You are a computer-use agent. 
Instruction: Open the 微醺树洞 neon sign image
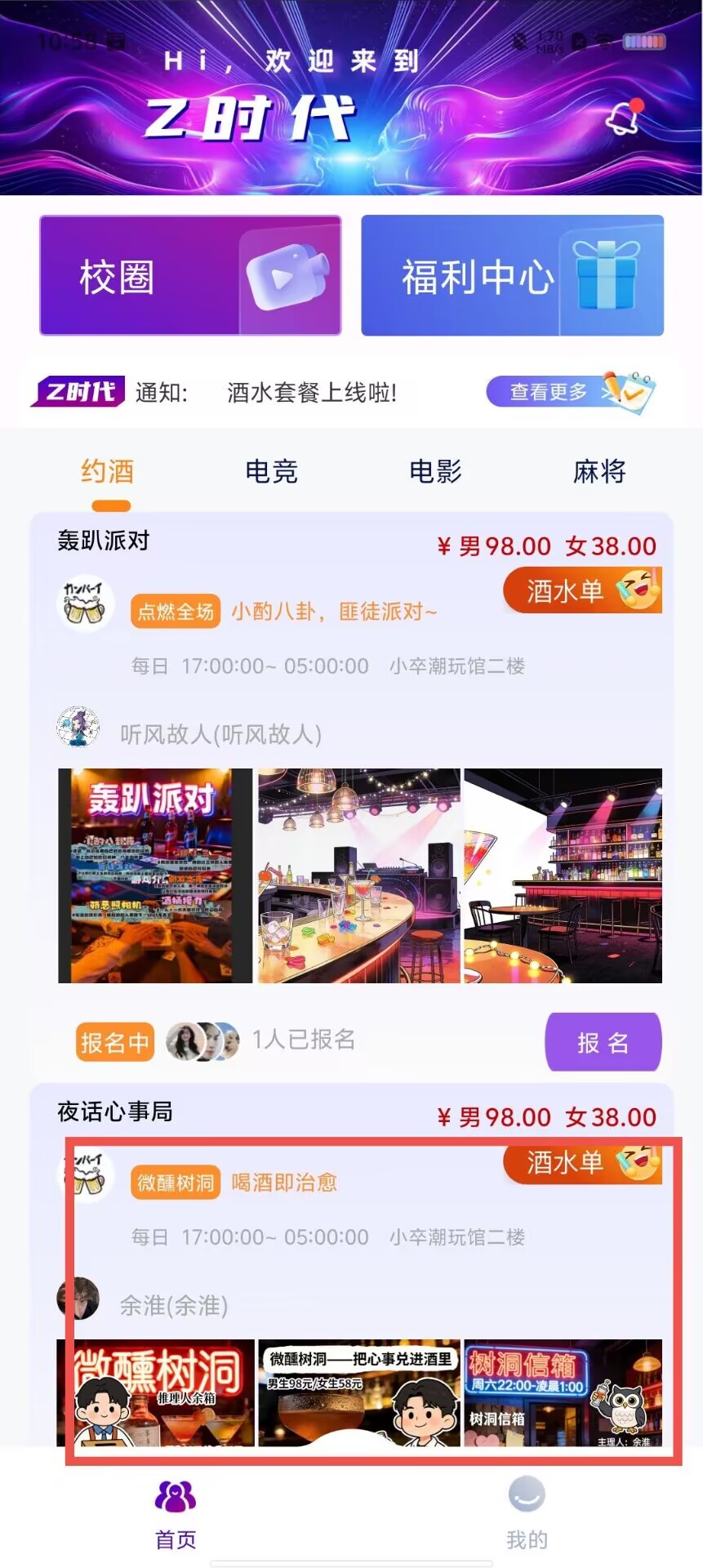155,1392
